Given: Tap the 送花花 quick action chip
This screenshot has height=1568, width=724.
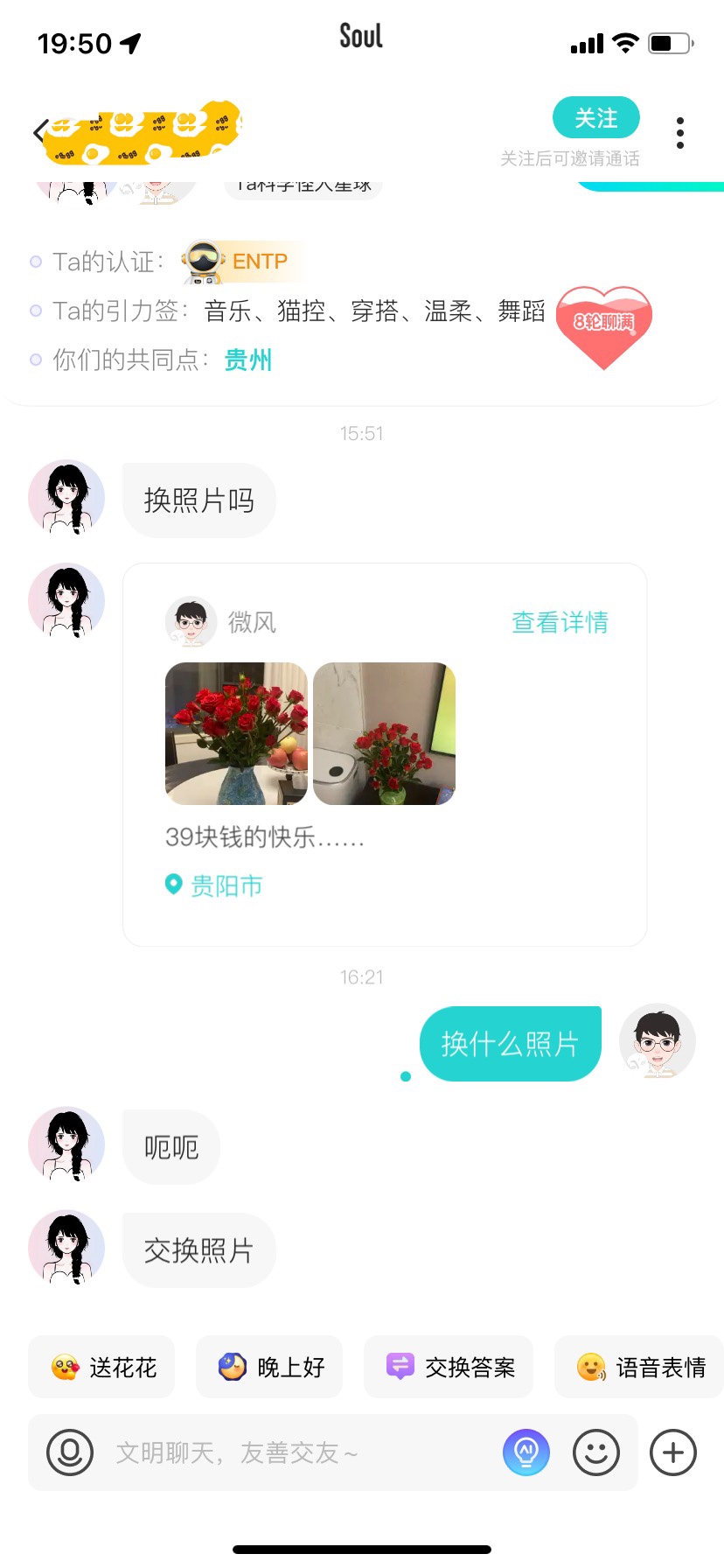Looking at the screenshot, I should (101, 1367).
